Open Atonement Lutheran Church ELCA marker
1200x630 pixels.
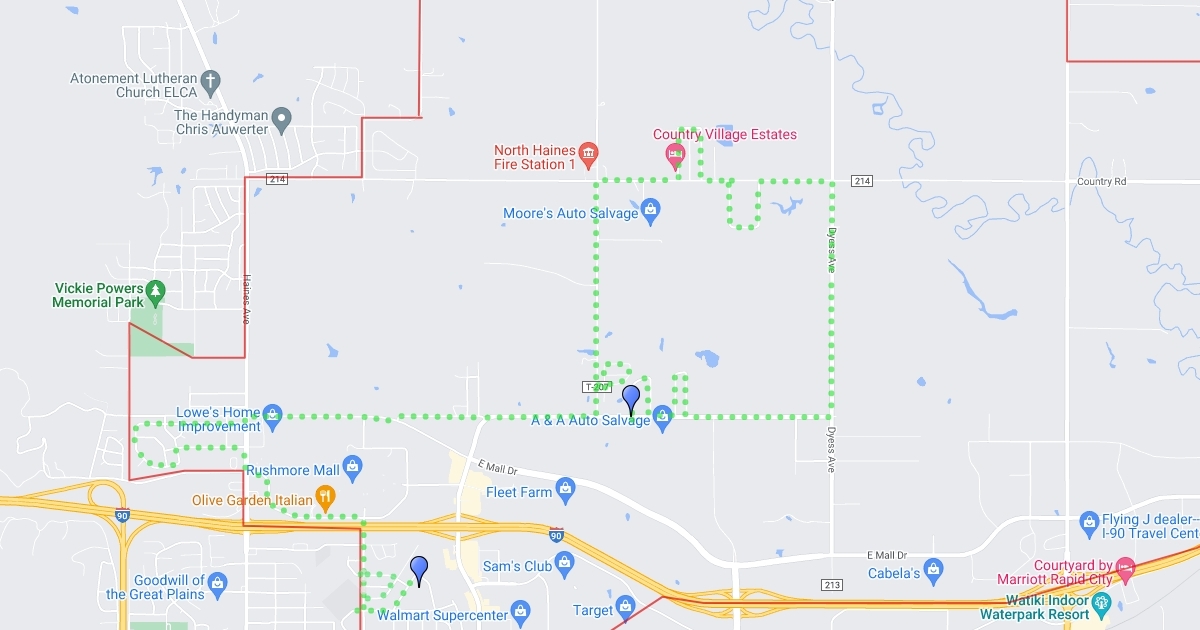coord(209,81)
